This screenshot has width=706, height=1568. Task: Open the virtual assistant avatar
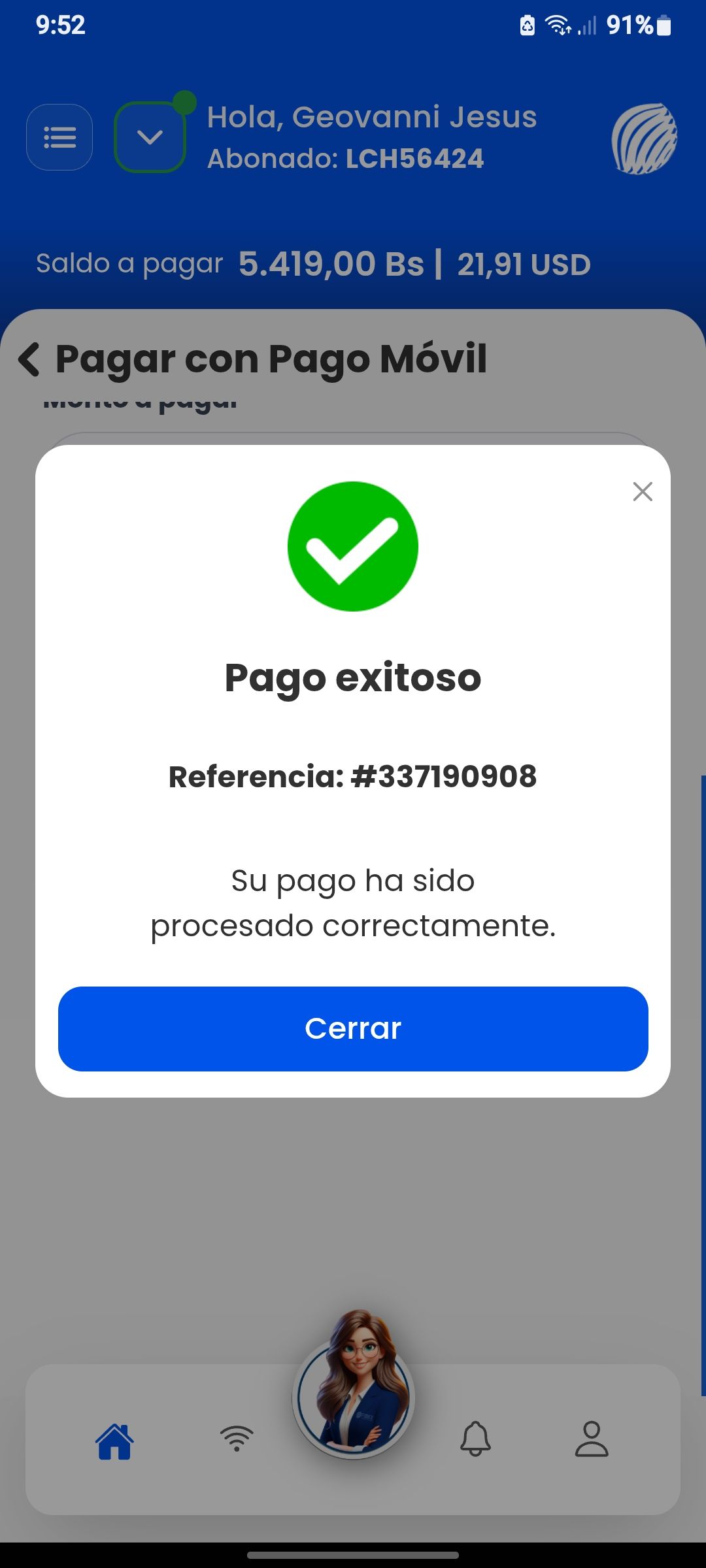pos(354,1392)
